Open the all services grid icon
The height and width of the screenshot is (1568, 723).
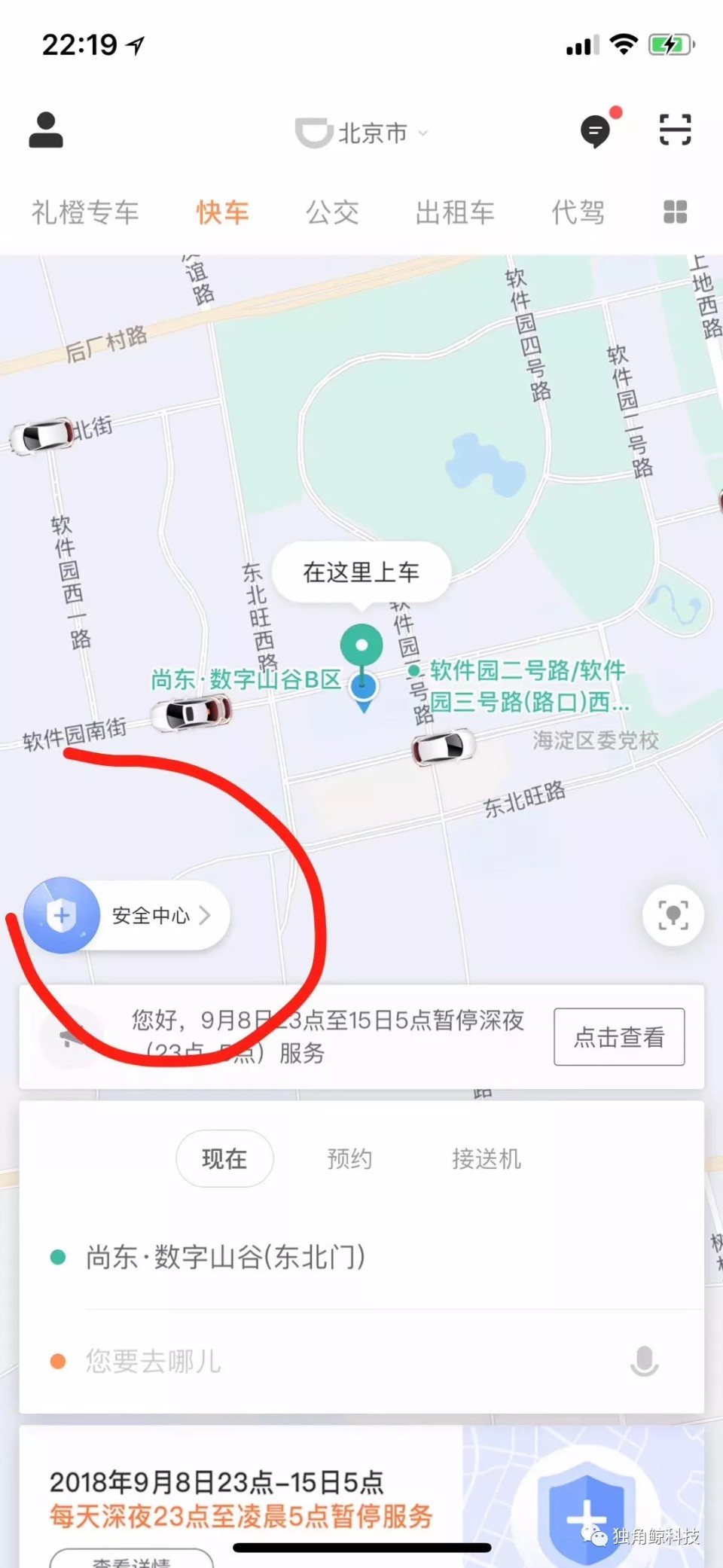(675, 212)
